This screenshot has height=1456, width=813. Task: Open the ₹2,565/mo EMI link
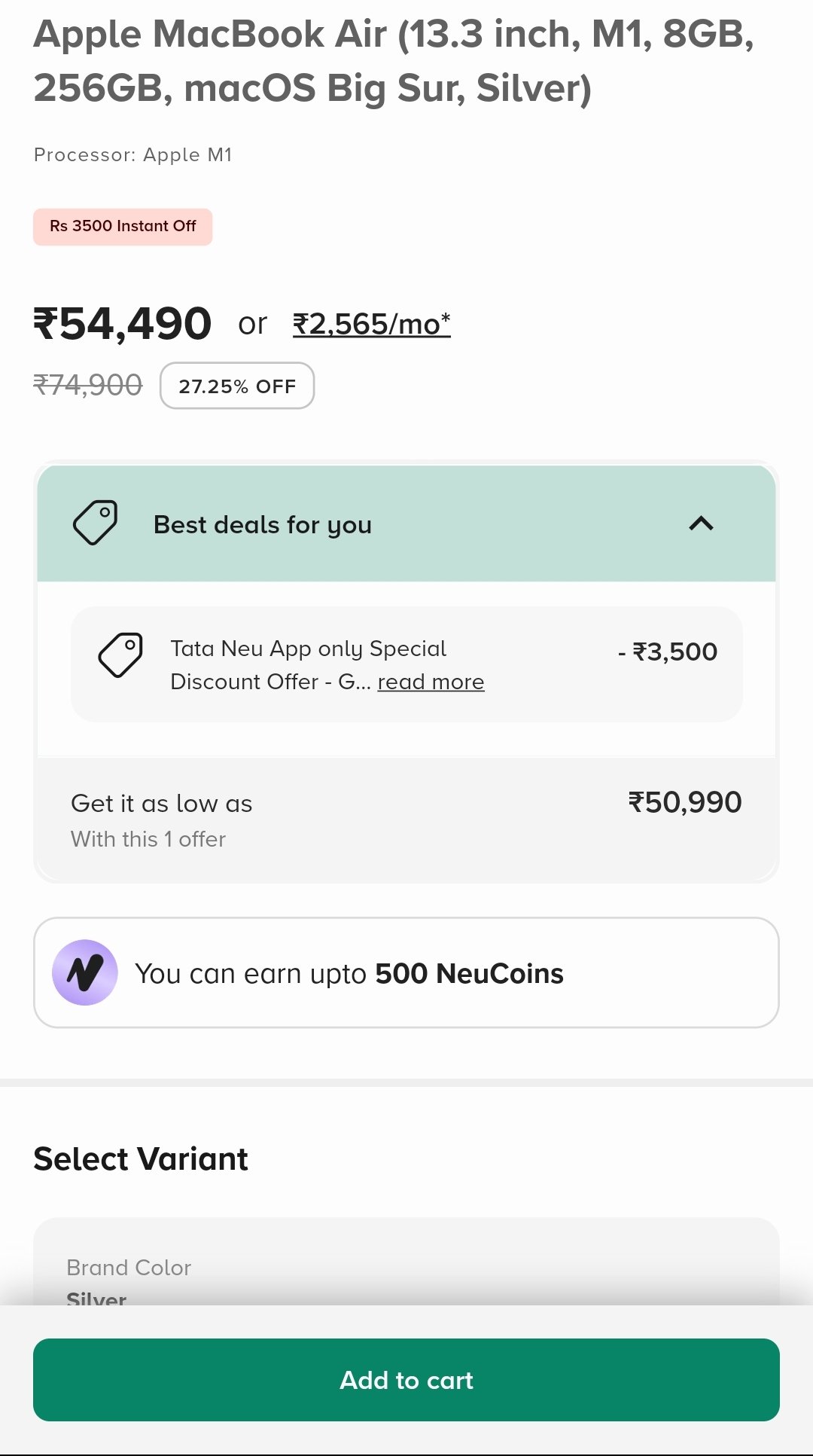(x=372, y=325)
